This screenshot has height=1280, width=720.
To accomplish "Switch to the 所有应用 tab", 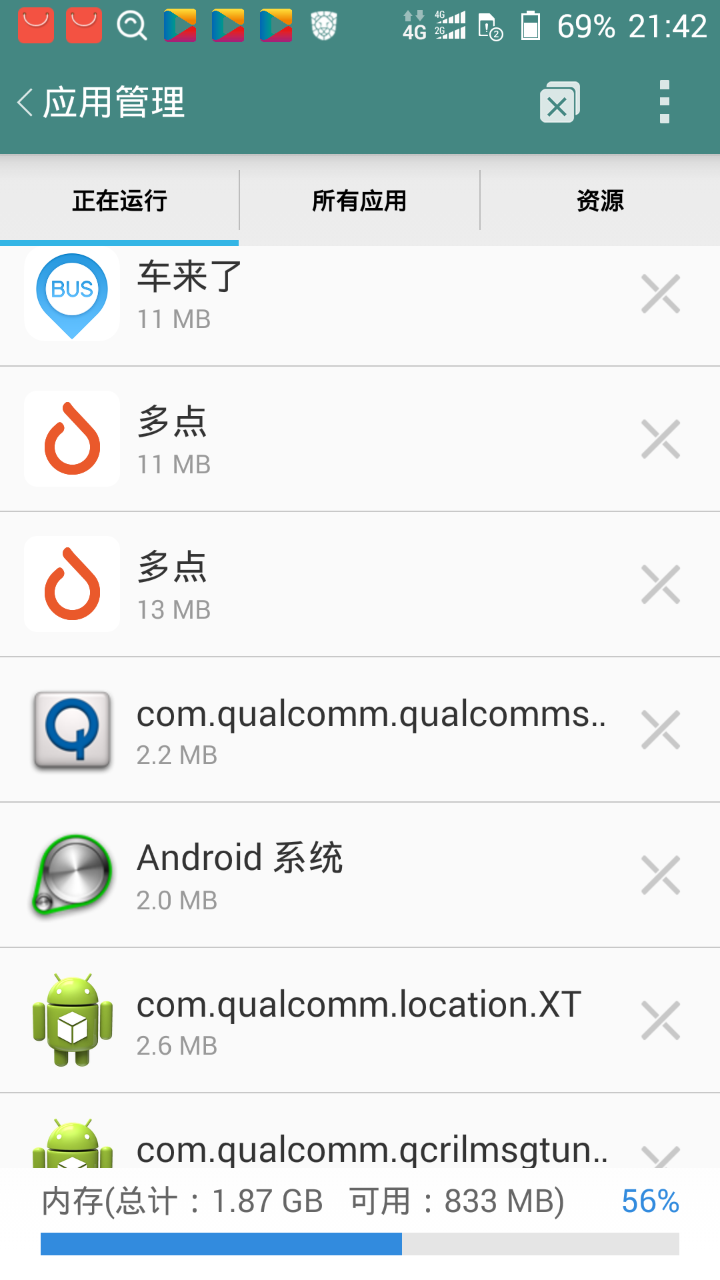I will [x=359, y=201].
